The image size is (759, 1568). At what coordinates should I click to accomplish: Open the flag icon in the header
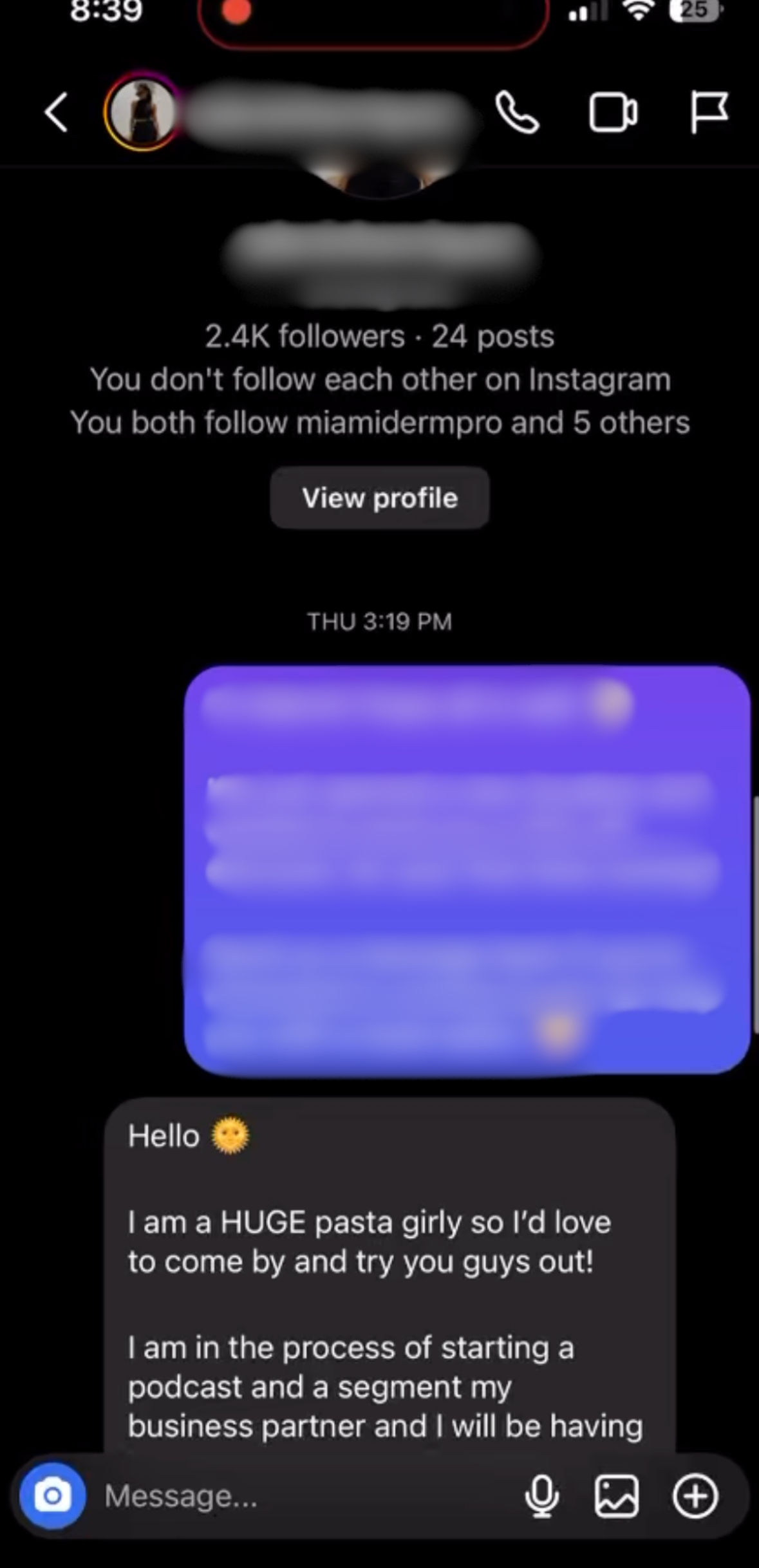click(x=709, y=113)
